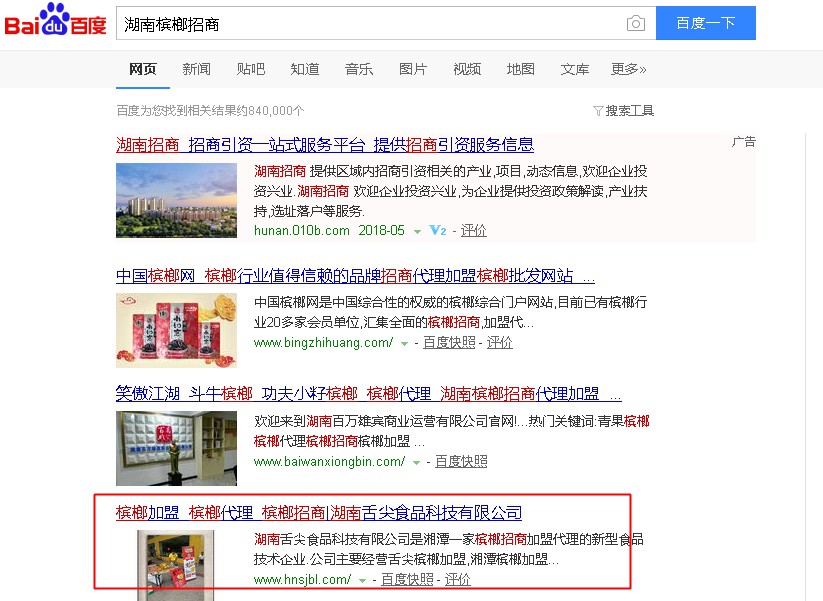Switch to the 新闻 tab
The width and height of the screenshot is (823, 601).
(196, 69)
